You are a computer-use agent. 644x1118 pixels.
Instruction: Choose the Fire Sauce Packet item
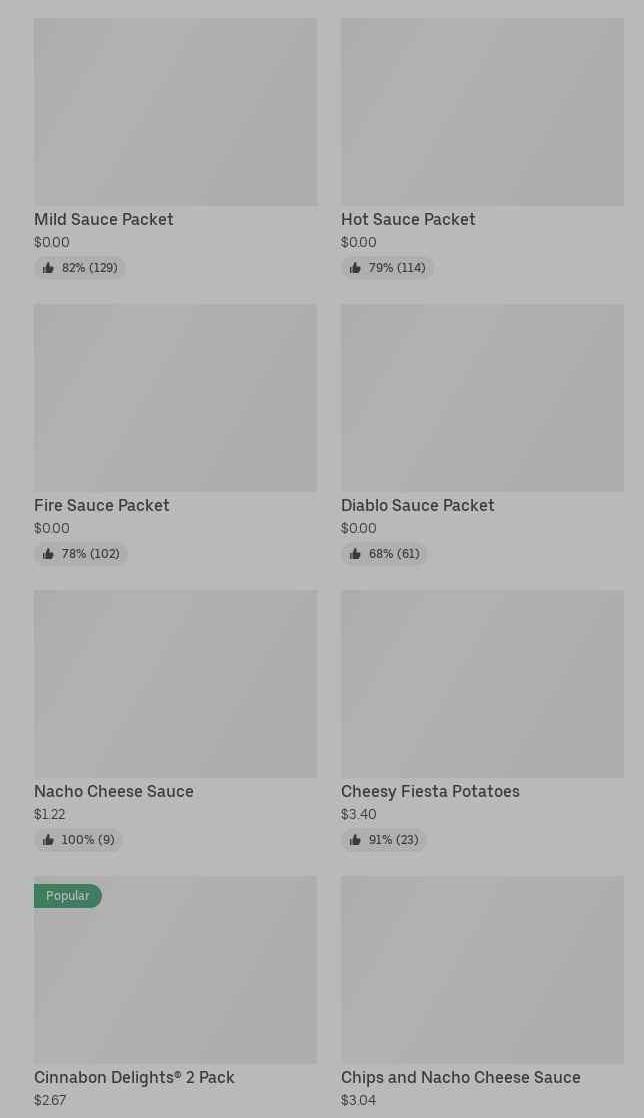click(x=175, y=434)
